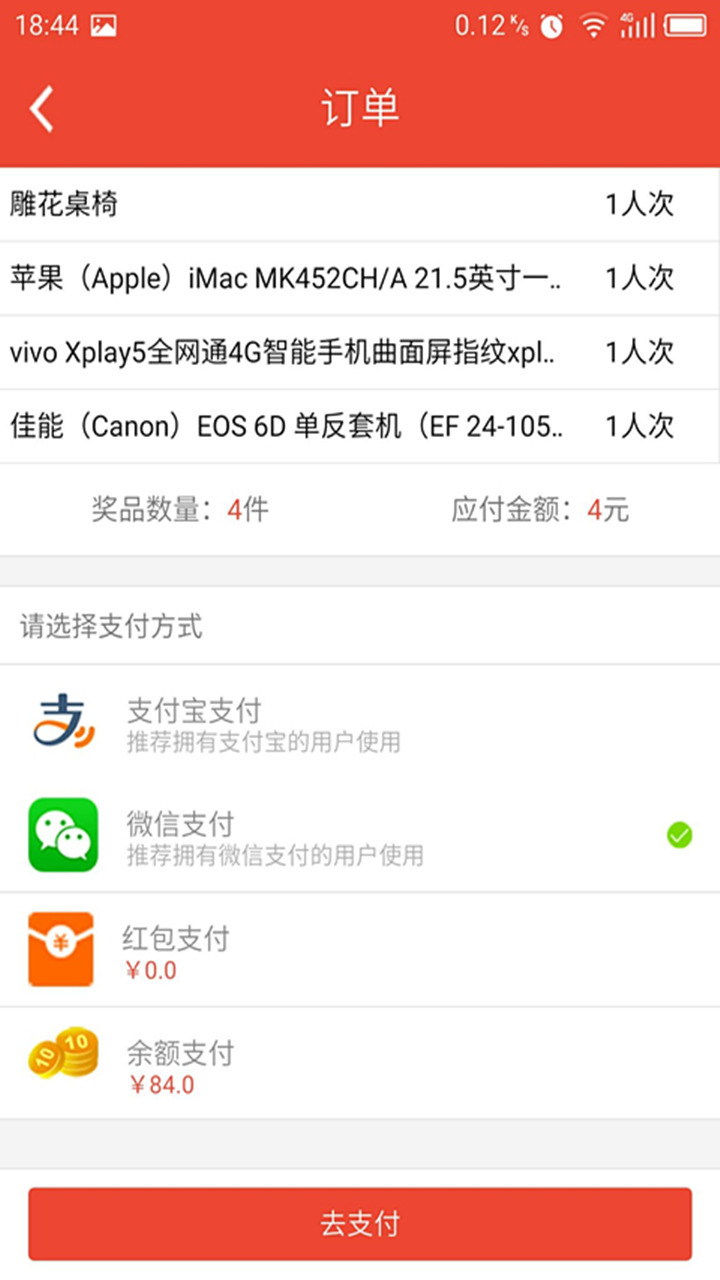
Task: Go back from the 订单 page
Action: point(42,109)
